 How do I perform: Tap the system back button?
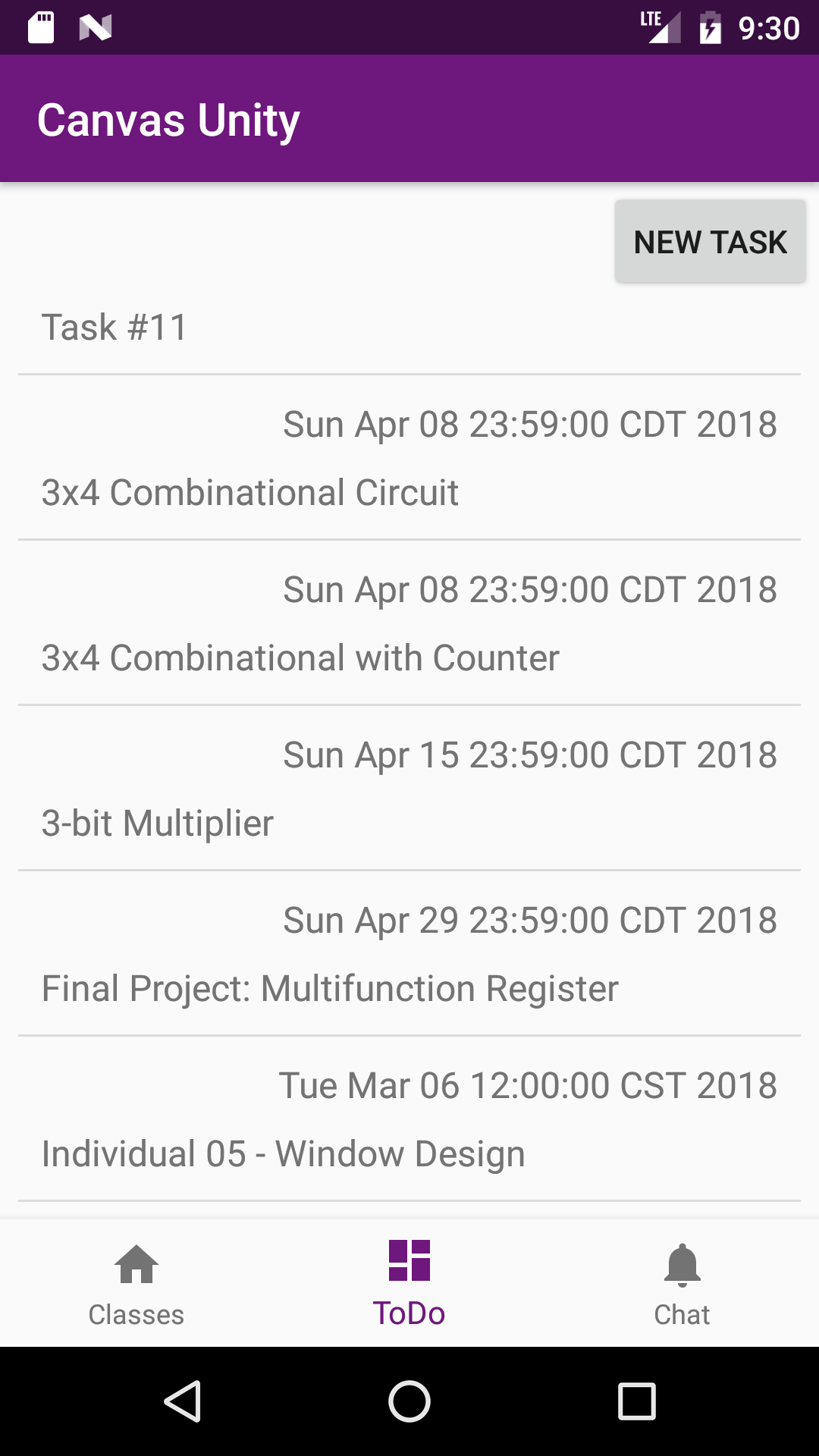click(x=183, y=1401)
